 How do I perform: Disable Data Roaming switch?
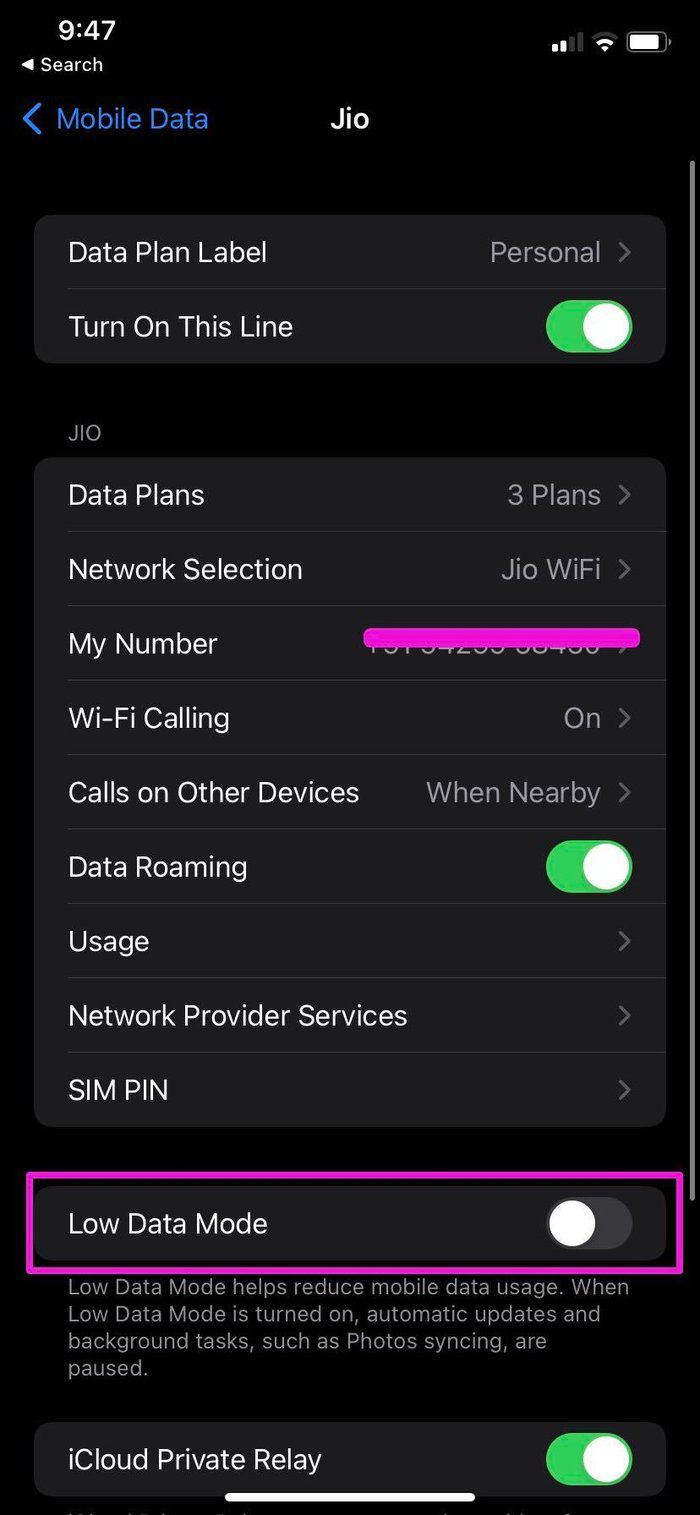[x=589, y=866]
